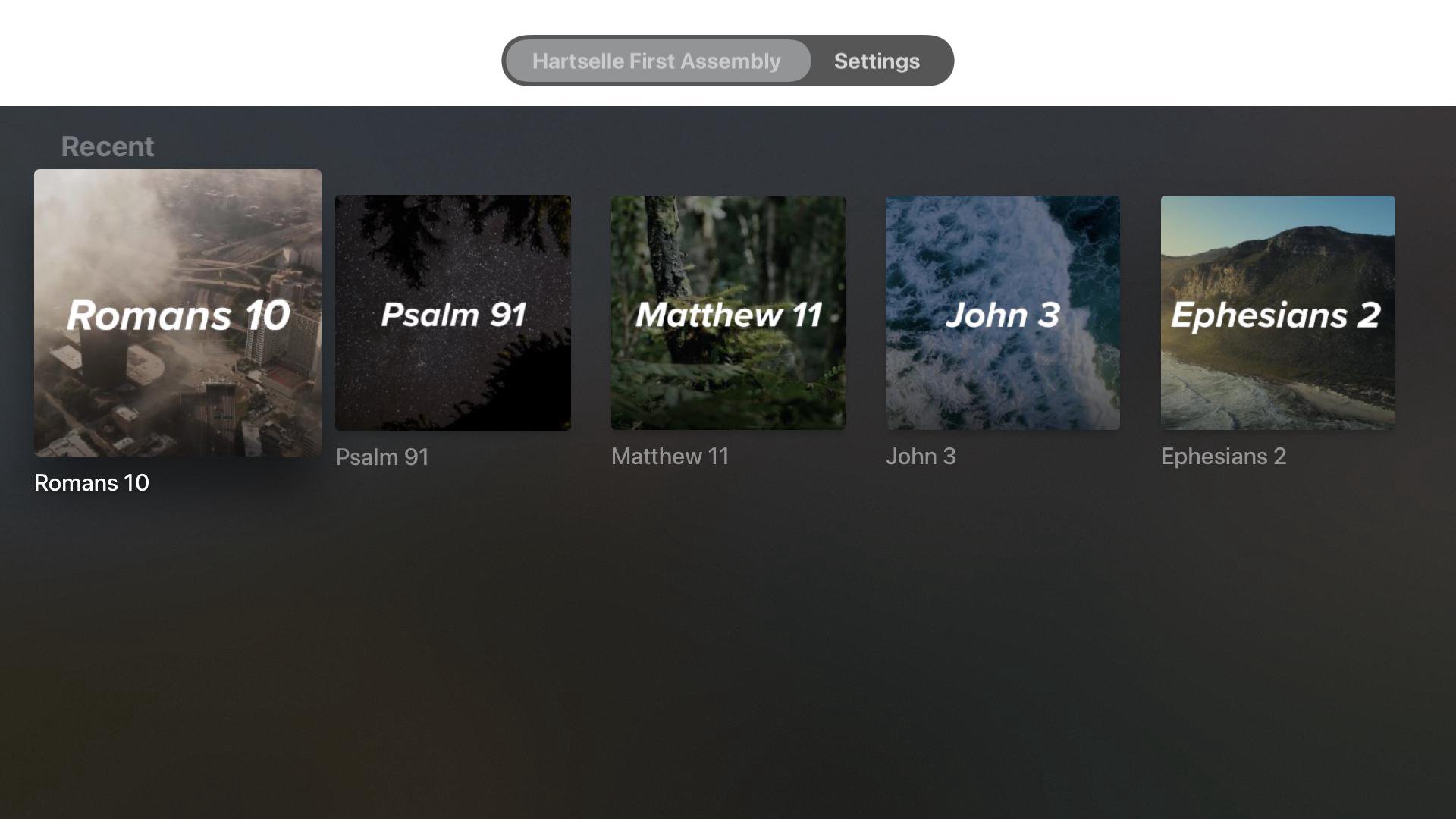Viewport: 1456px width, 819px height.
Task: Select the Psalm 91 tile
Action: [x=453, y=312]
